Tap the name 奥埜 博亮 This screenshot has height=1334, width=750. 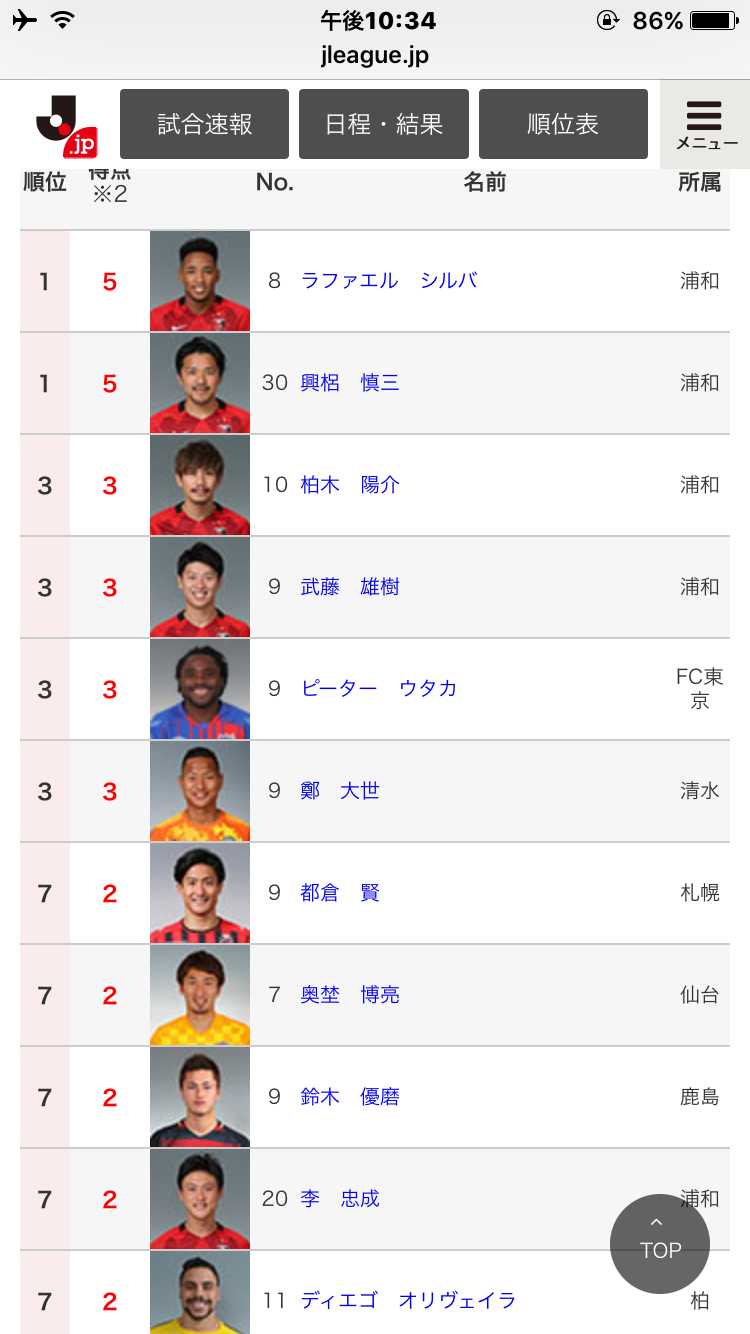coord(350,995)
